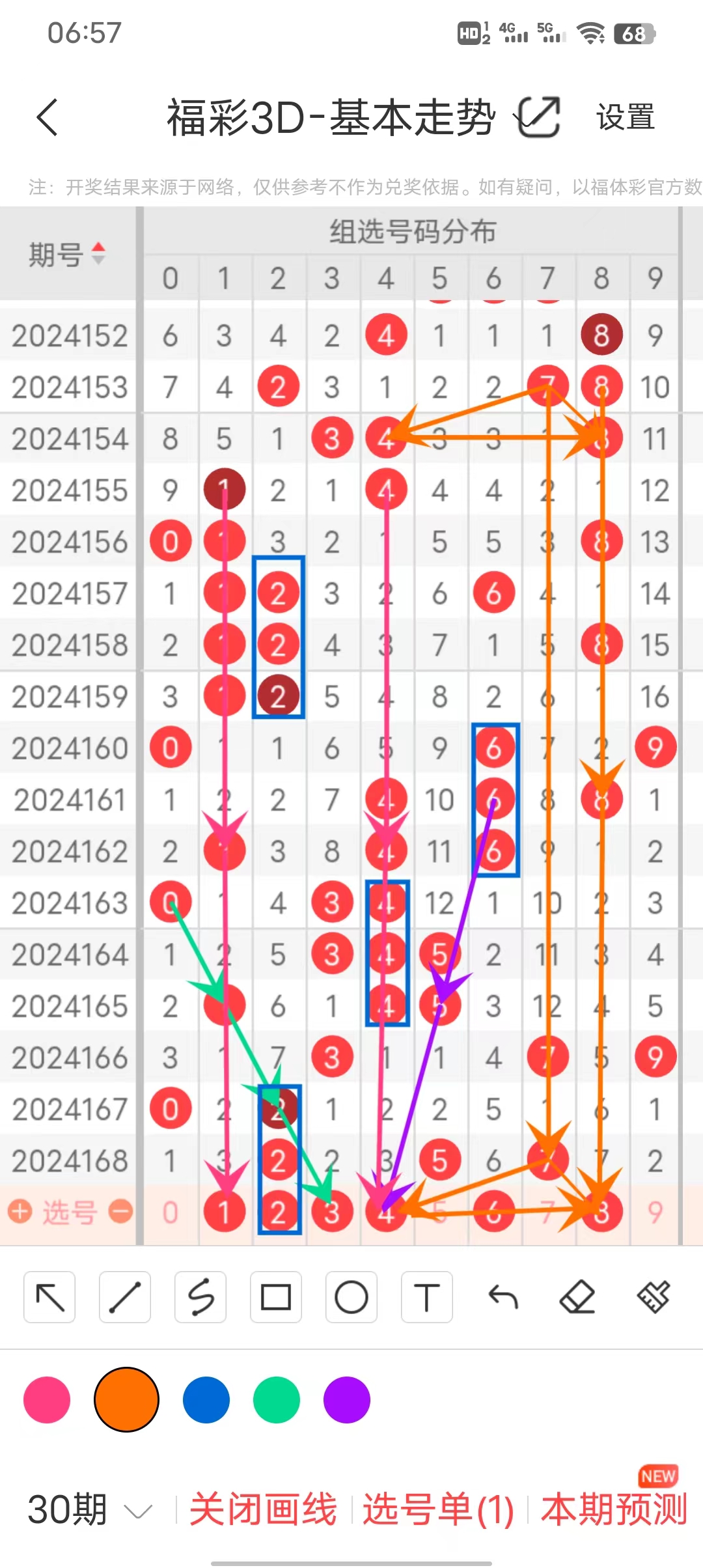Screen dimensions: 703x1568
Task: Expand the 30期 period dropdown
Action: [x=91, y=1509]
